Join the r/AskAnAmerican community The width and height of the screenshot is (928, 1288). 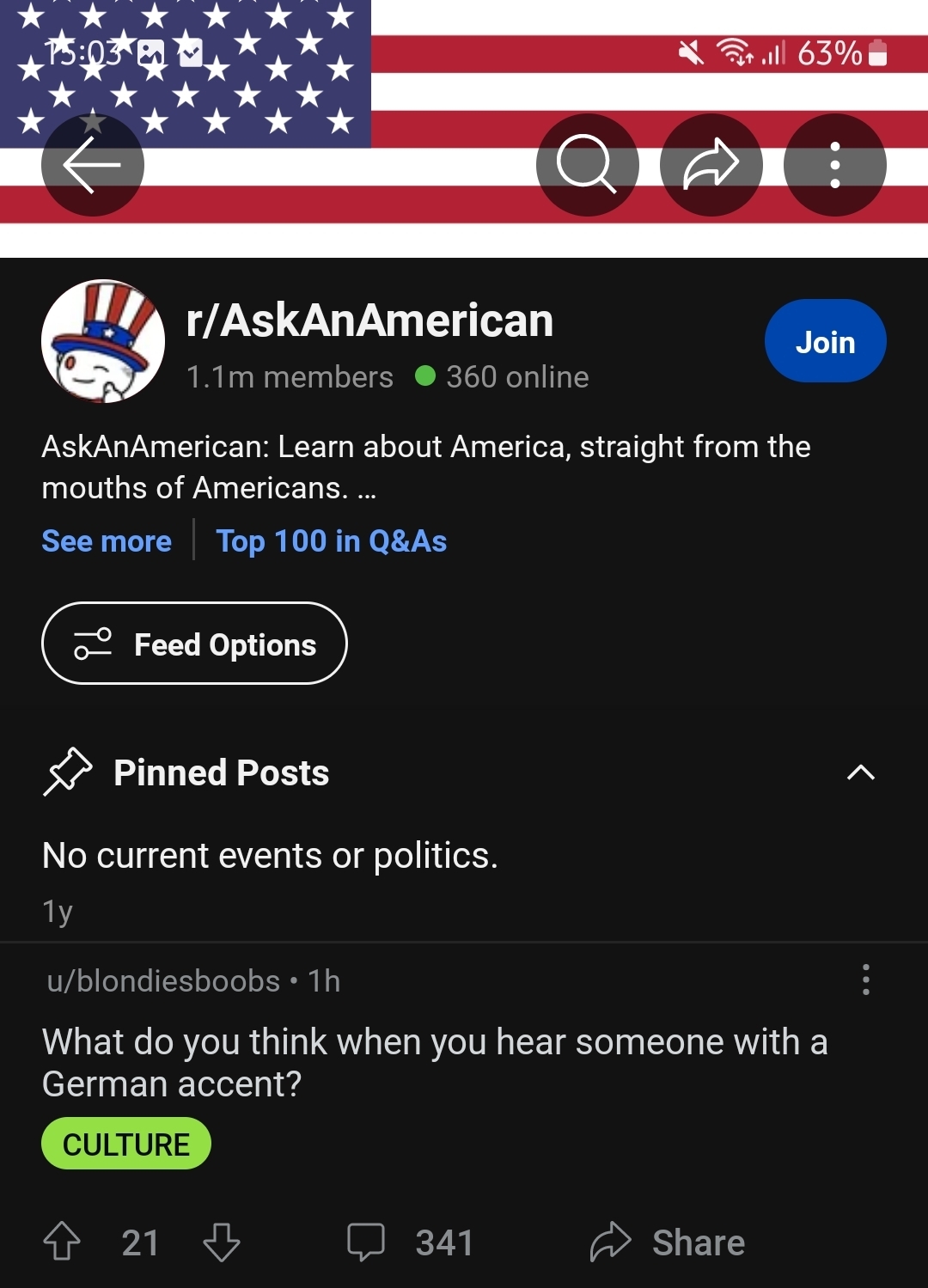[825, 341]
